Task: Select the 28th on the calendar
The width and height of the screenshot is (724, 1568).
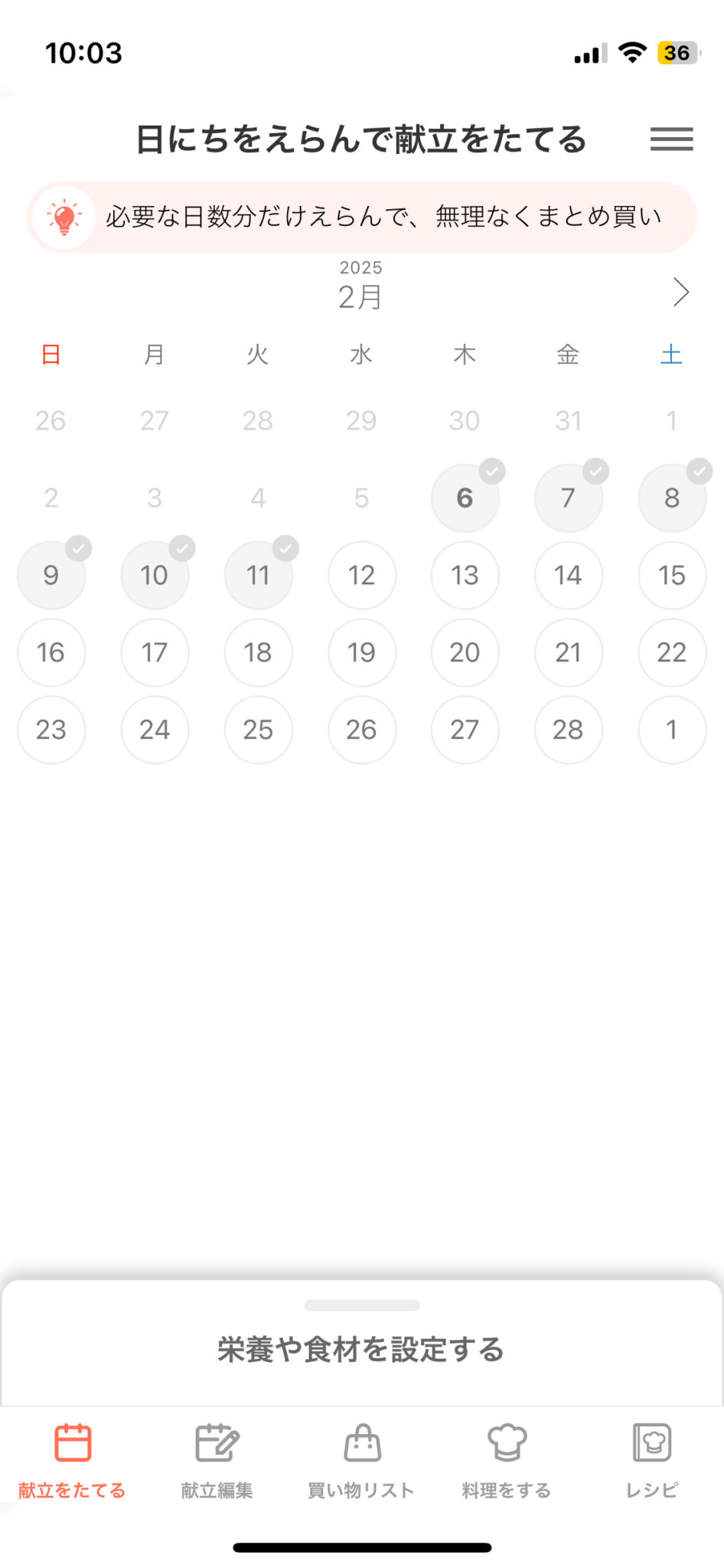Action: (568, 730)
